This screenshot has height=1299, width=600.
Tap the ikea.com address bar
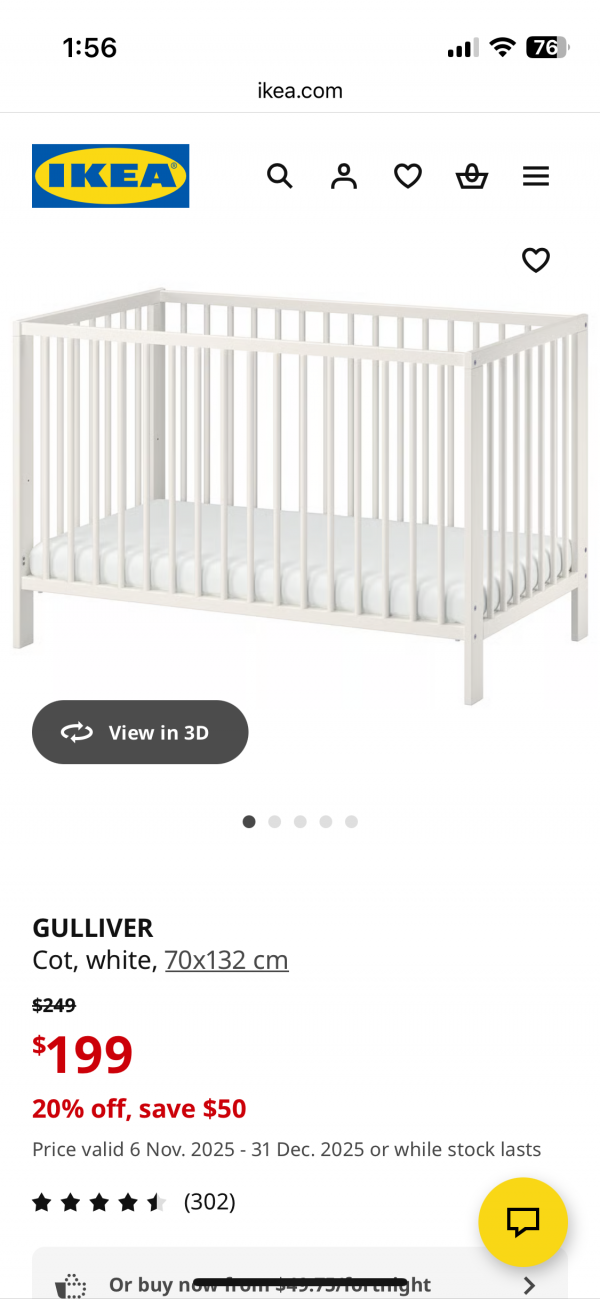(300, 91)
